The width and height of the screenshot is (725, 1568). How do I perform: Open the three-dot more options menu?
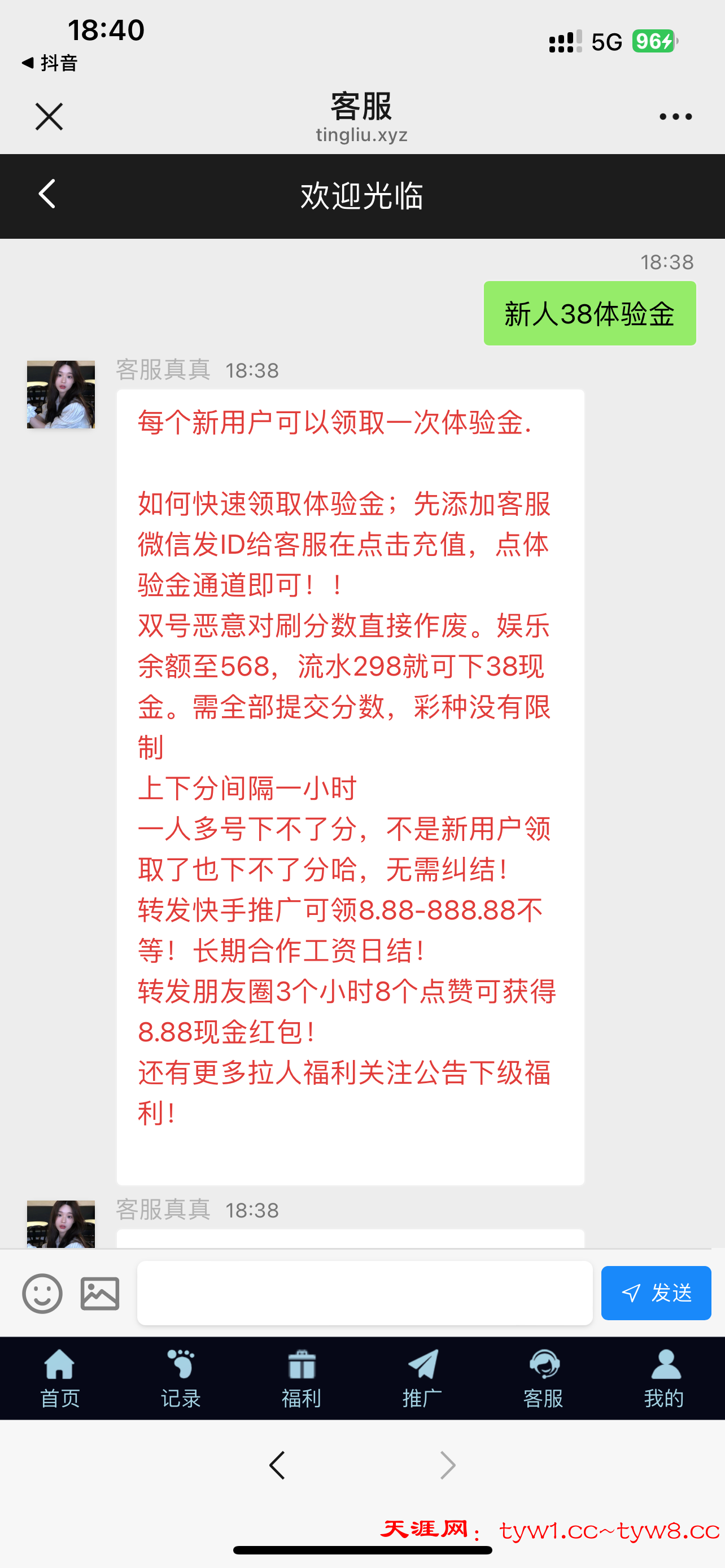675,116
